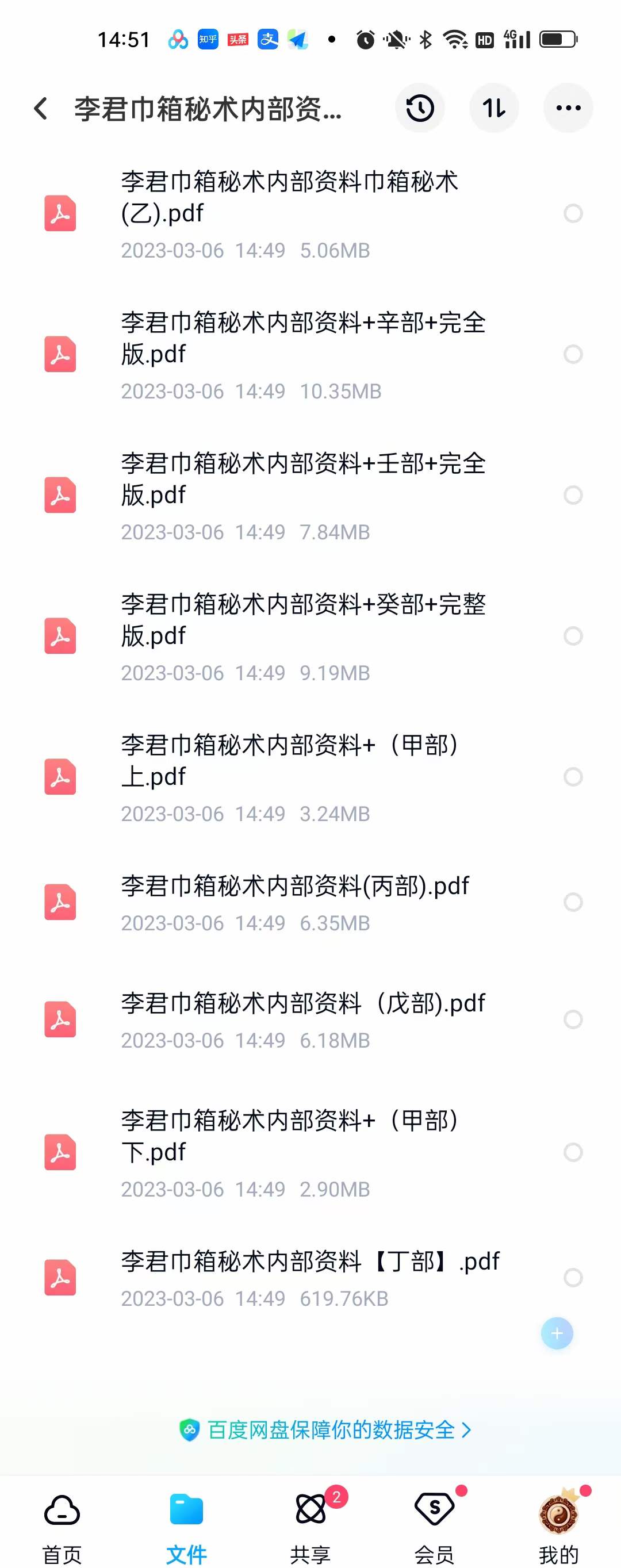The height and width of the screenshot is (1568, 621).
Task: Select the 巾箱秘术(乙).pdf checkbox
Action: point(572,213)
